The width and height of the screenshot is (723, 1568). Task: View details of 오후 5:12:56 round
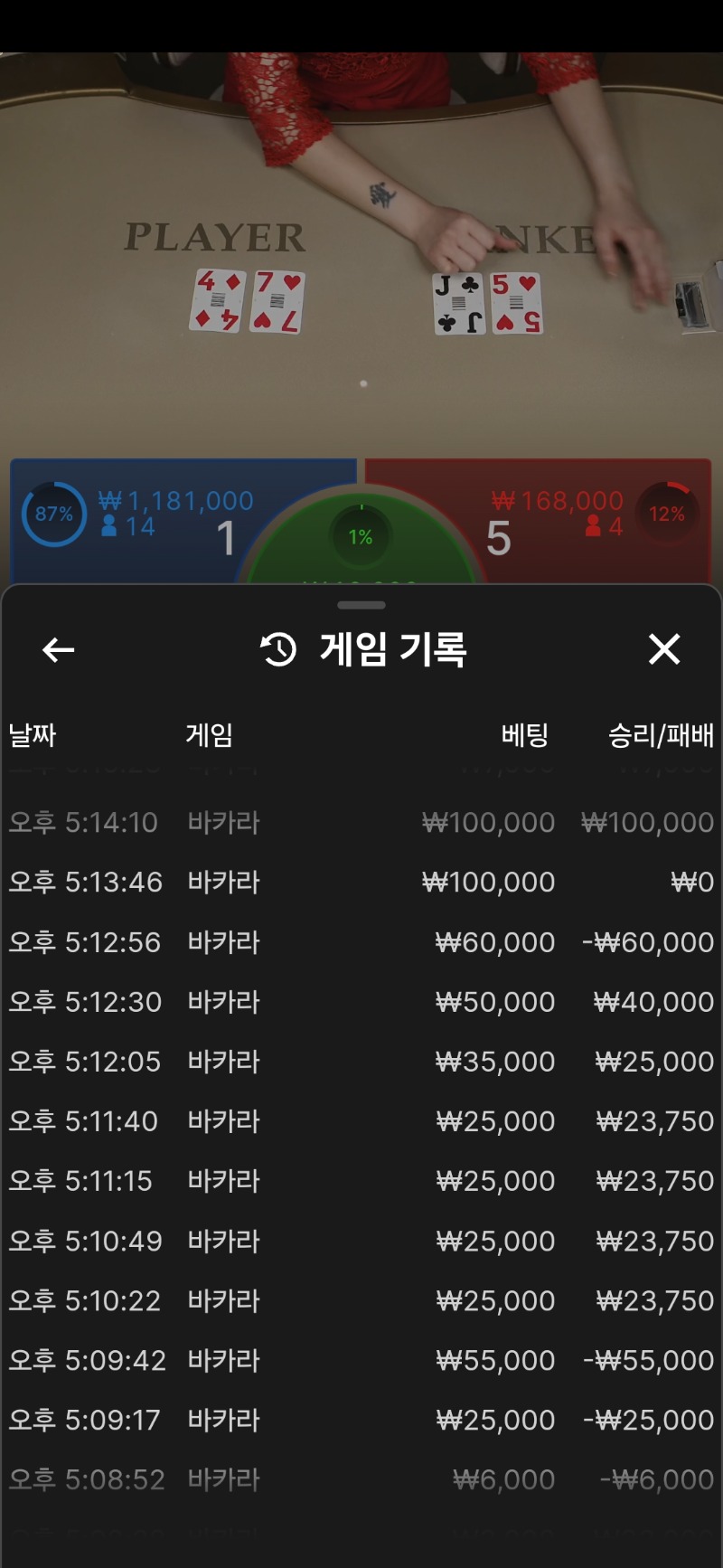[x=361, y=942]
